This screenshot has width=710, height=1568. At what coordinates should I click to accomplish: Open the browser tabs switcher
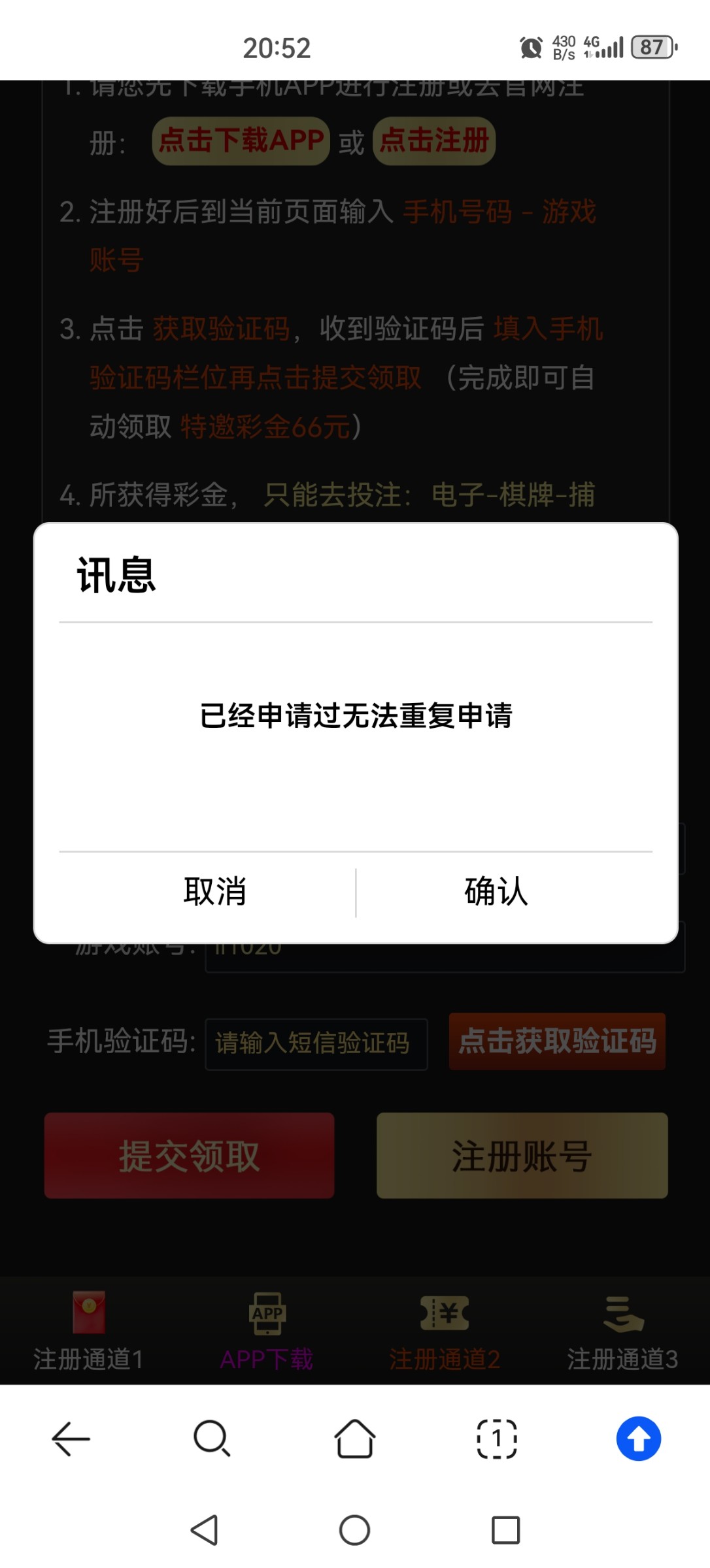[x=497, y=1439]
